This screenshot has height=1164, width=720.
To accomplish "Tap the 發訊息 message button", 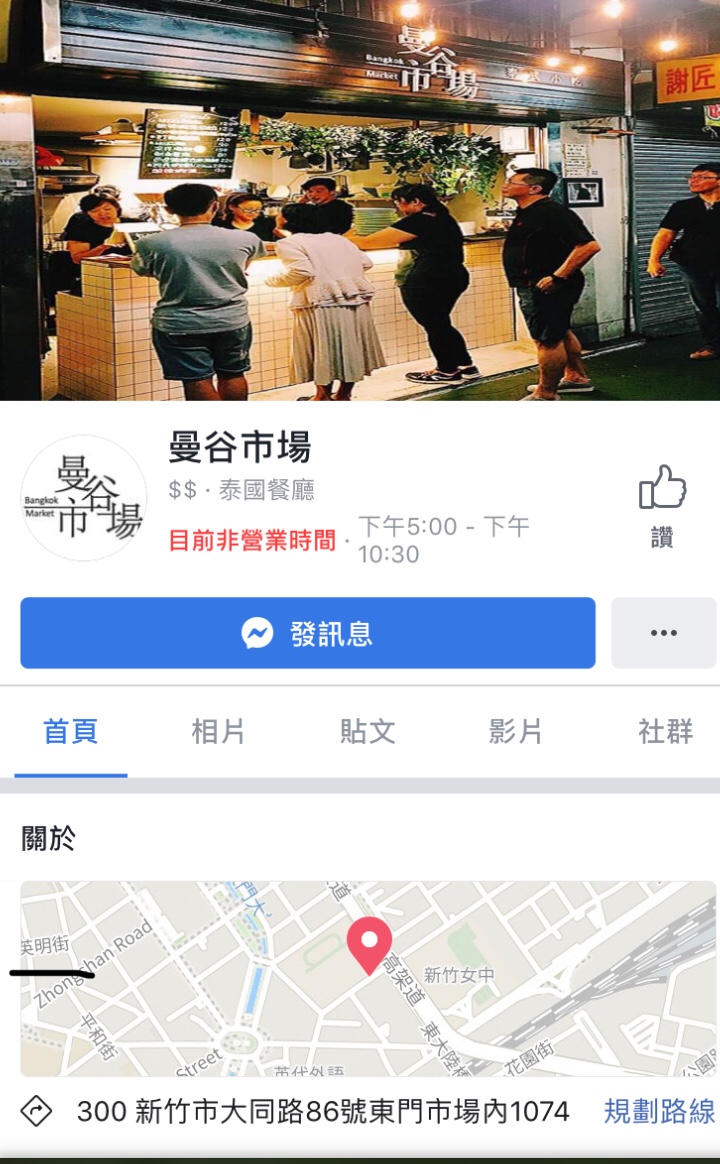I will [308, 633].
